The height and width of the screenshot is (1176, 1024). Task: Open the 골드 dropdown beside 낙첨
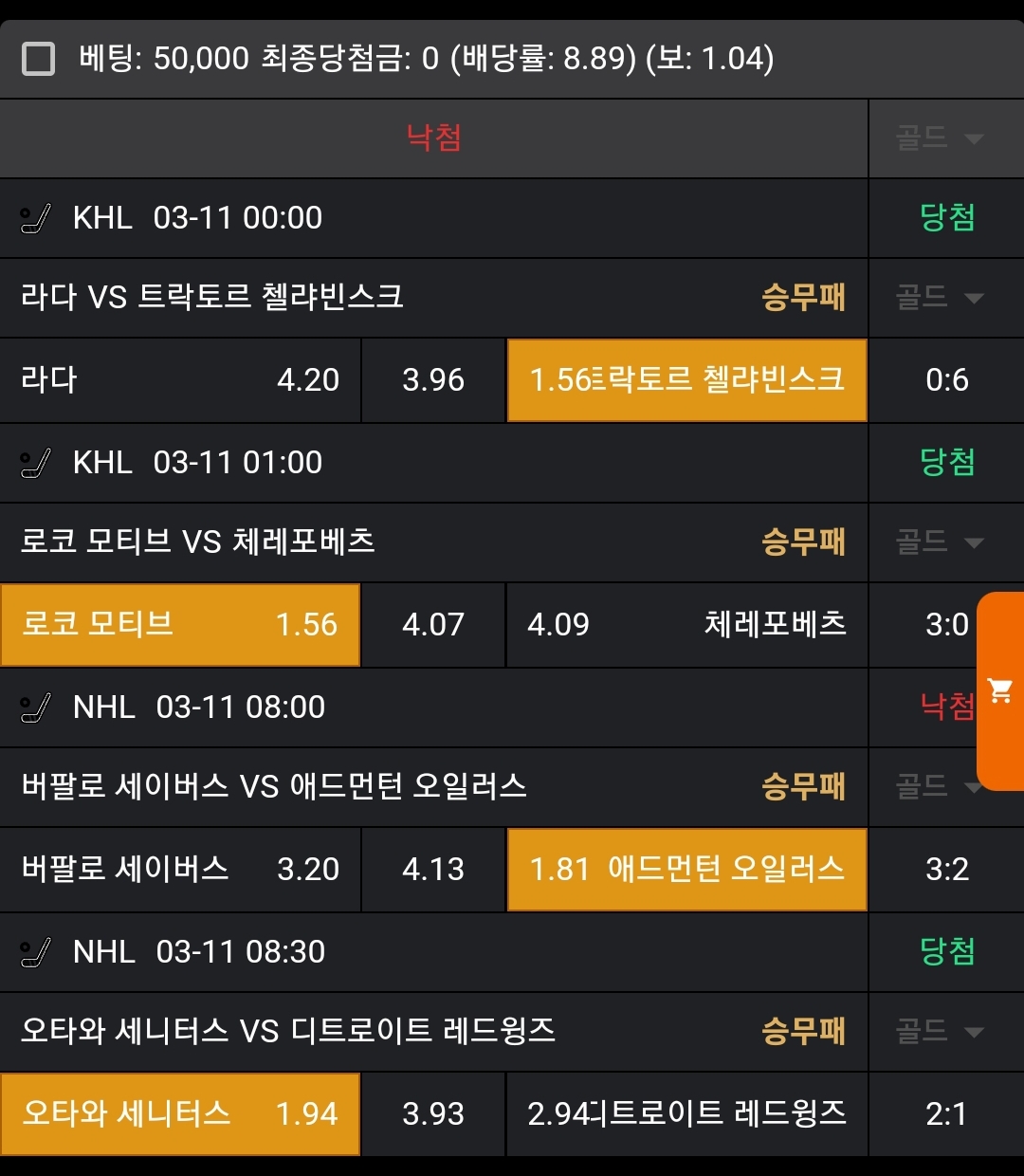coord(939,138)
